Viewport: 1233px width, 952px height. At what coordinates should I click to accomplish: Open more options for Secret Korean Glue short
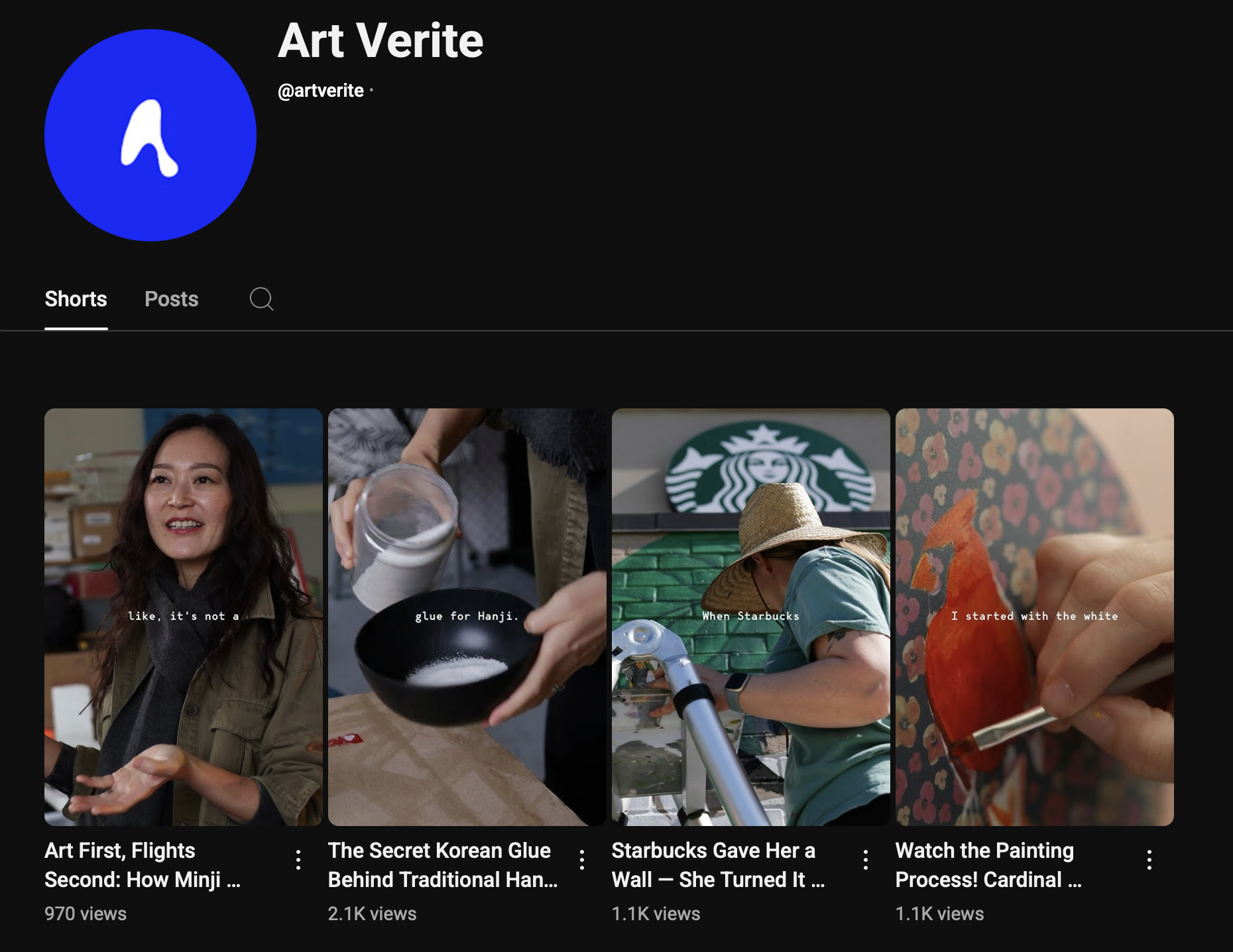[582, 860]
